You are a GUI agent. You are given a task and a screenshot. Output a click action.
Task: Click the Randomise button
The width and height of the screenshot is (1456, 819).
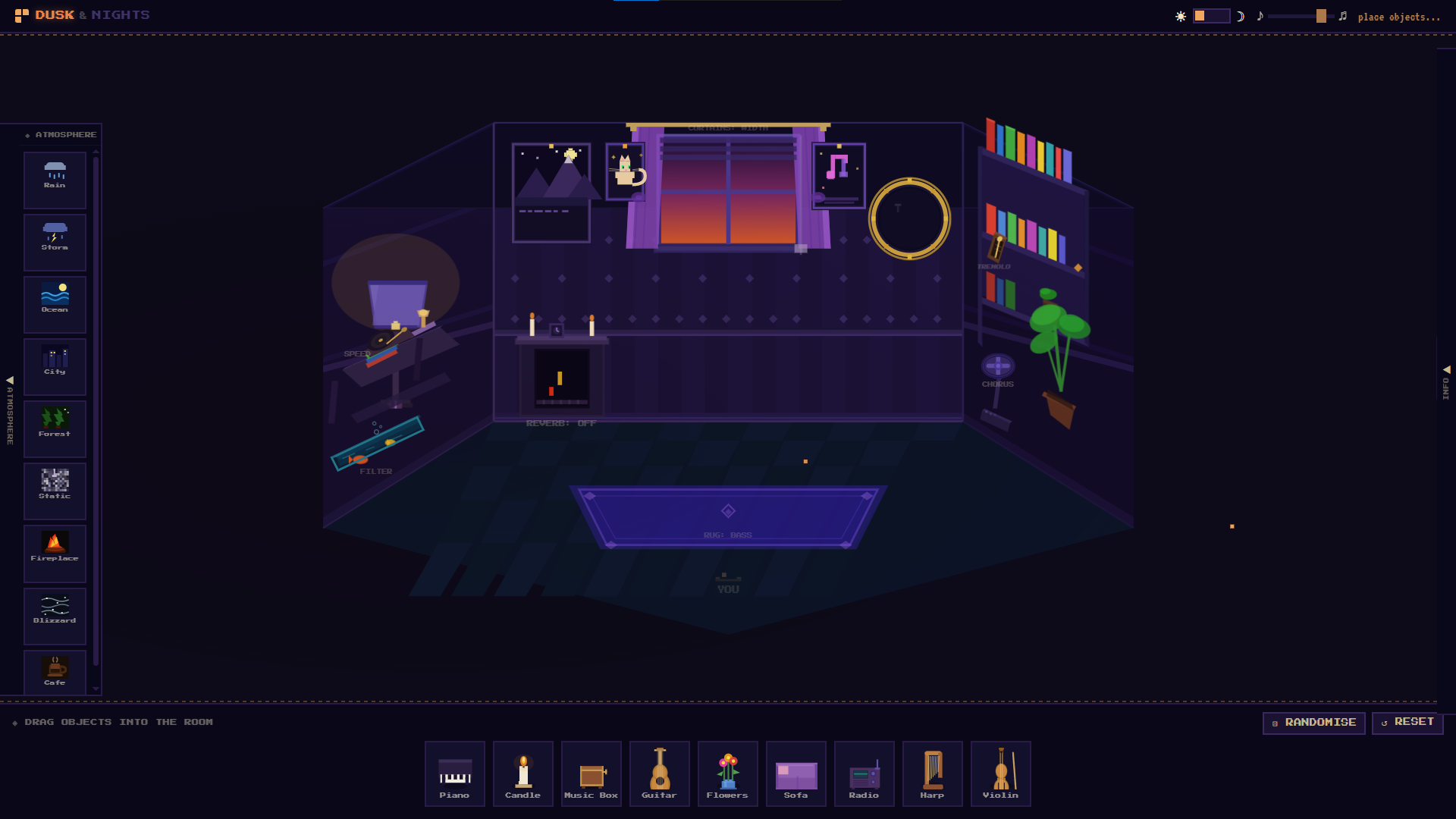tap(1313, 723)
